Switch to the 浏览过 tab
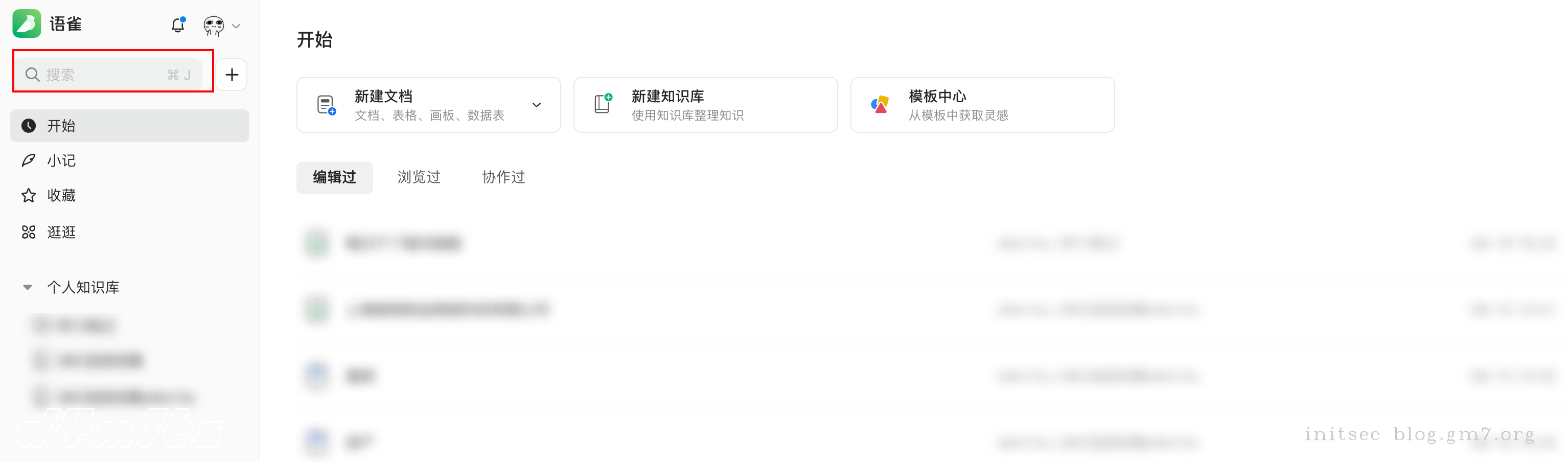Screen dimensions: 1568x462 (419, 177)
